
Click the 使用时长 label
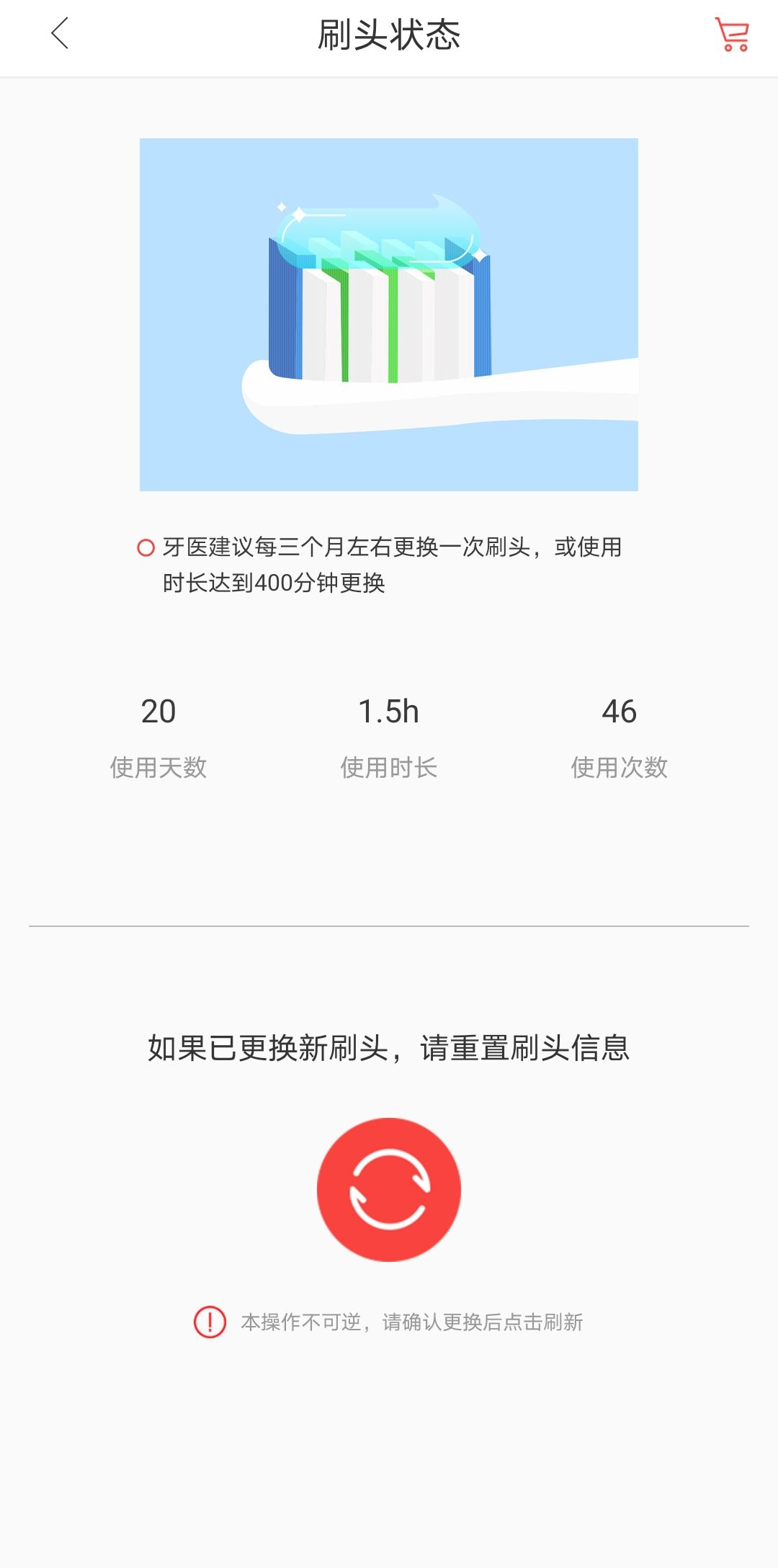click(389, 768)
